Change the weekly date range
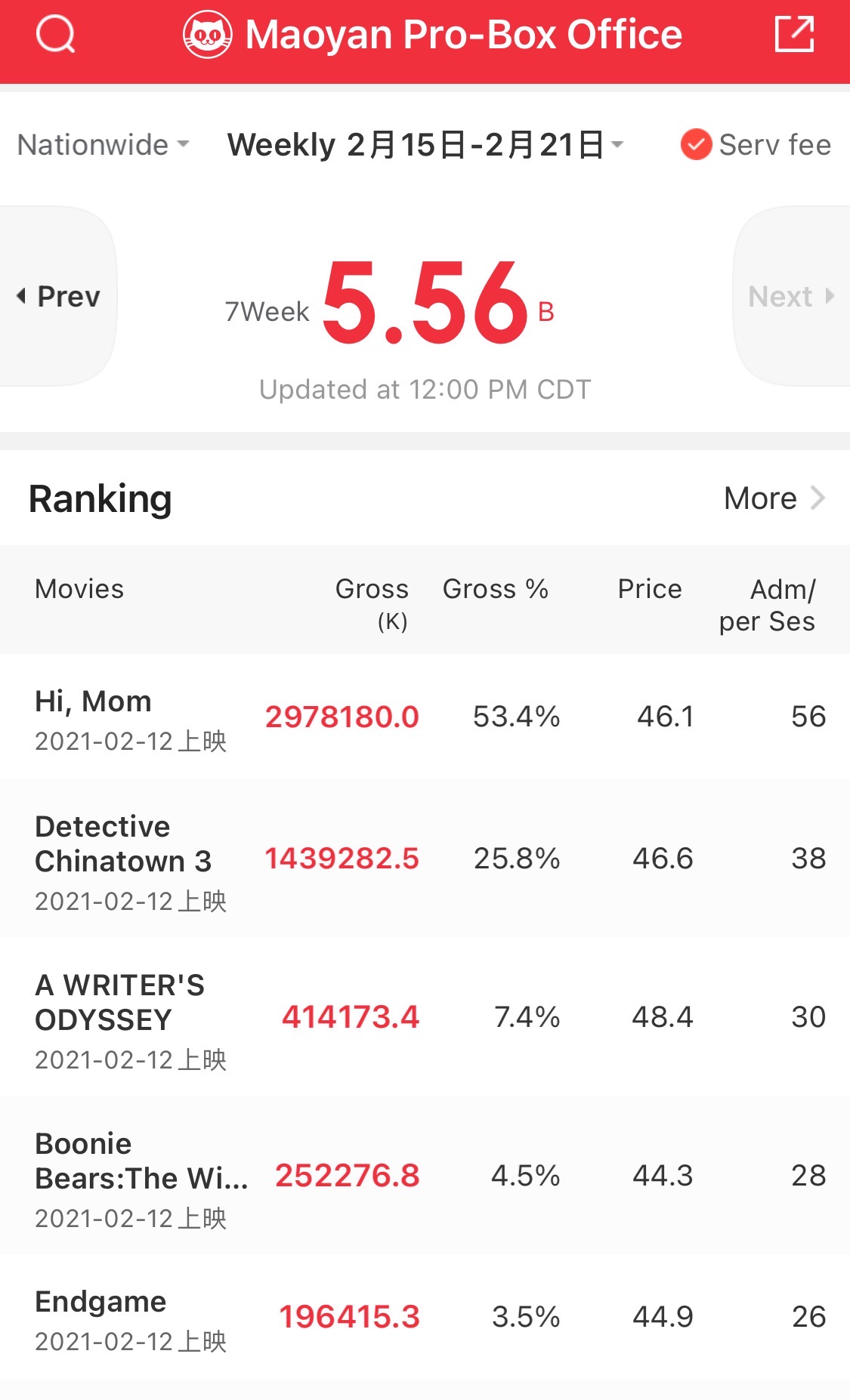 426,144
